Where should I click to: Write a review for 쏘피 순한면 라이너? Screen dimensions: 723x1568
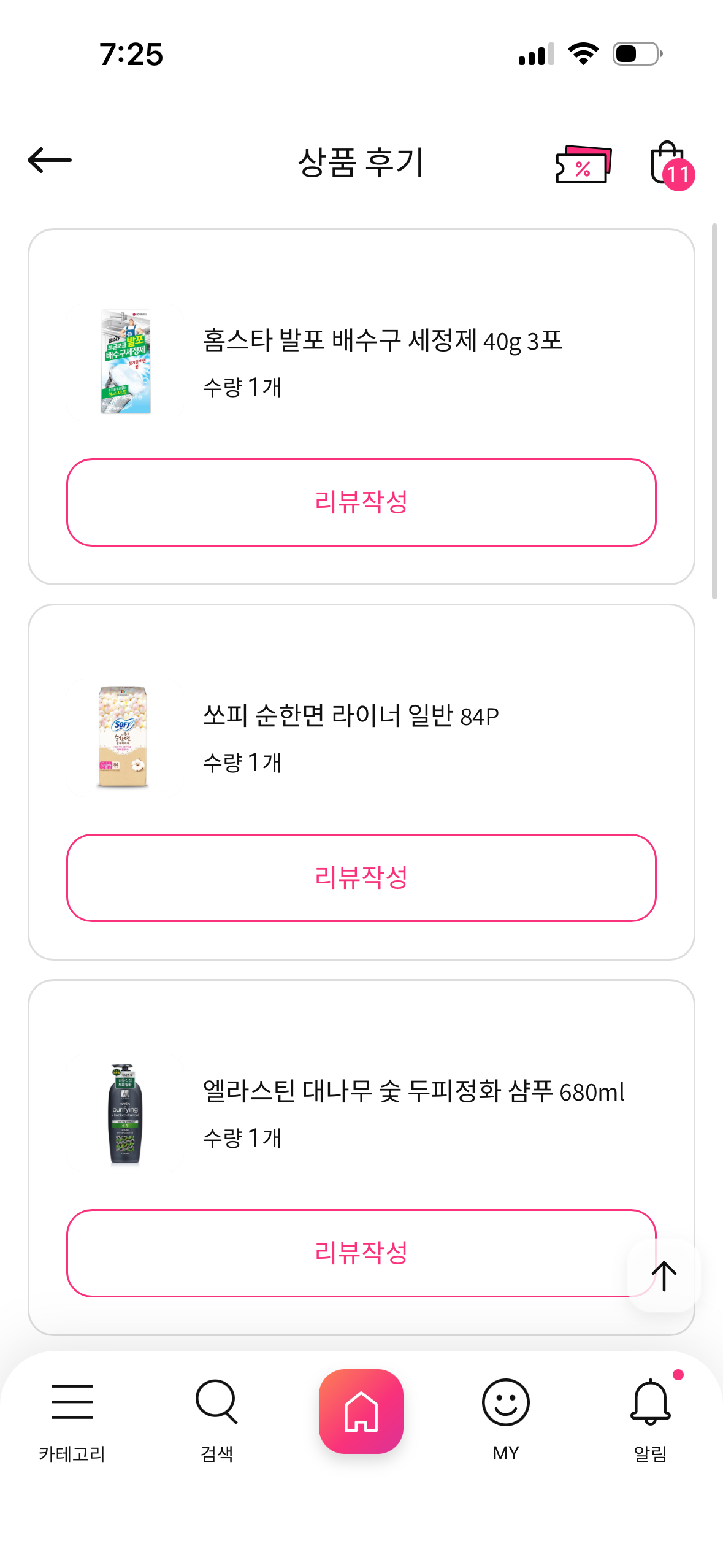[x=361, y=877]
